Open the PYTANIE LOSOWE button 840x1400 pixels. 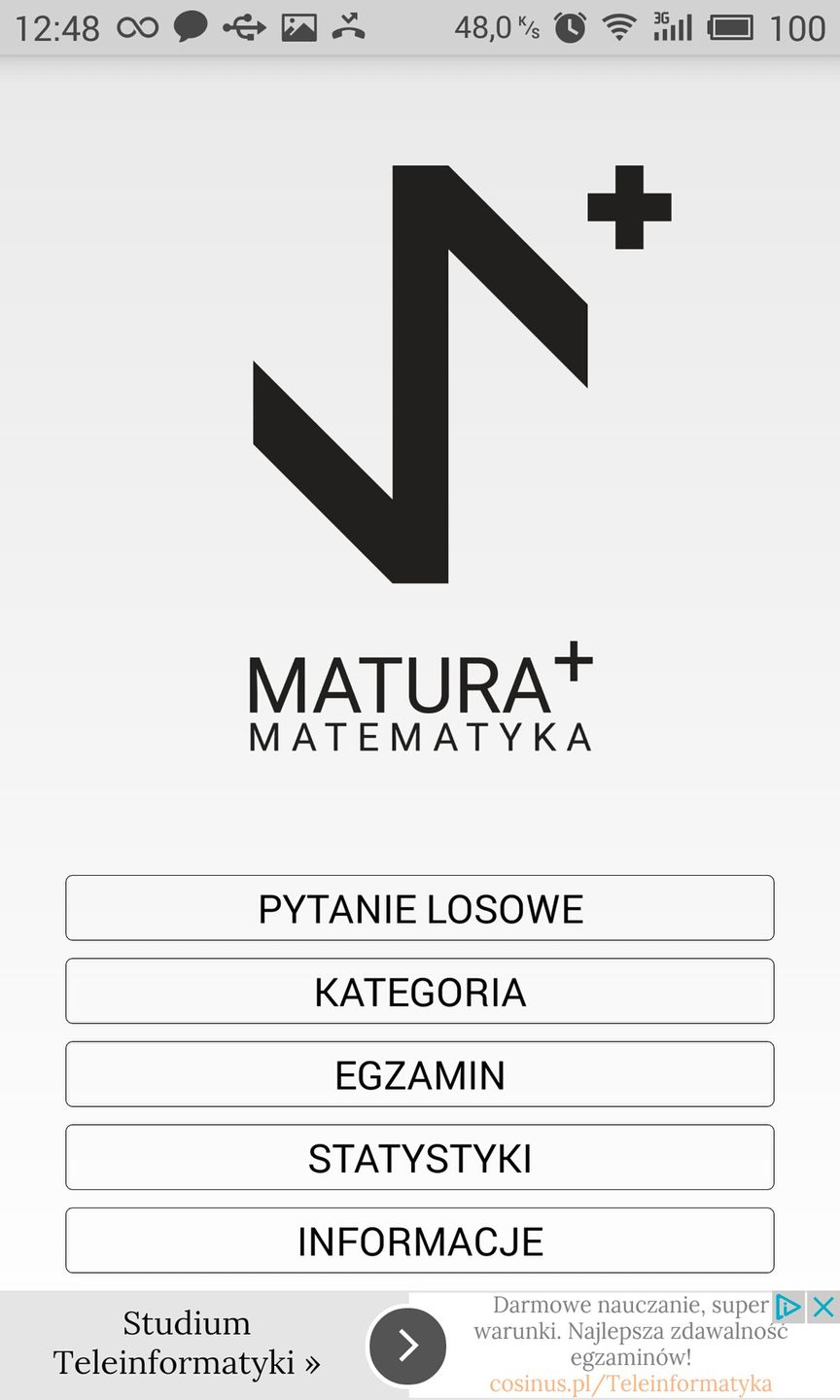pyautogui.click(x=420, y=908)
